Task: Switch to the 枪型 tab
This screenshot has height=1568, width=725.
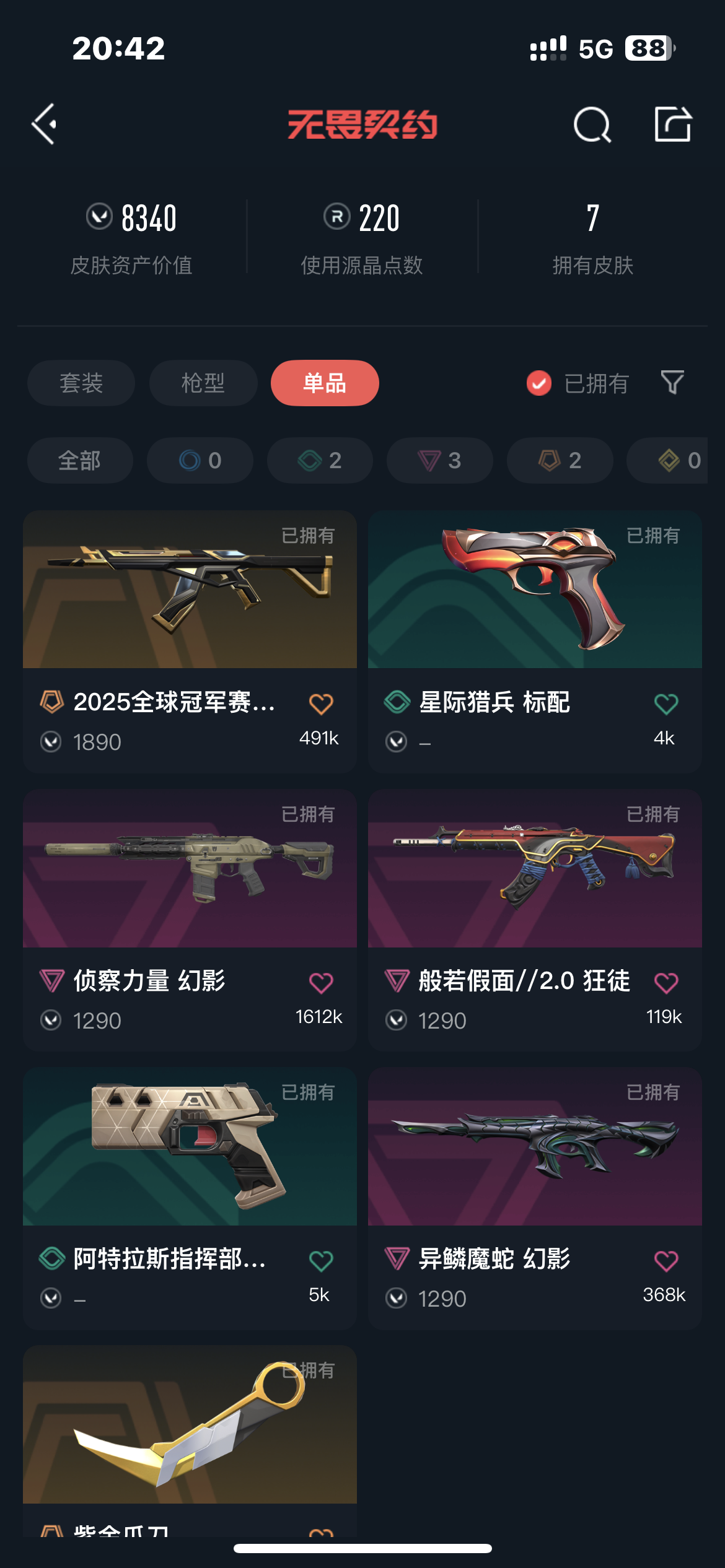Action: pyautogui.click(x=203, y=383)
